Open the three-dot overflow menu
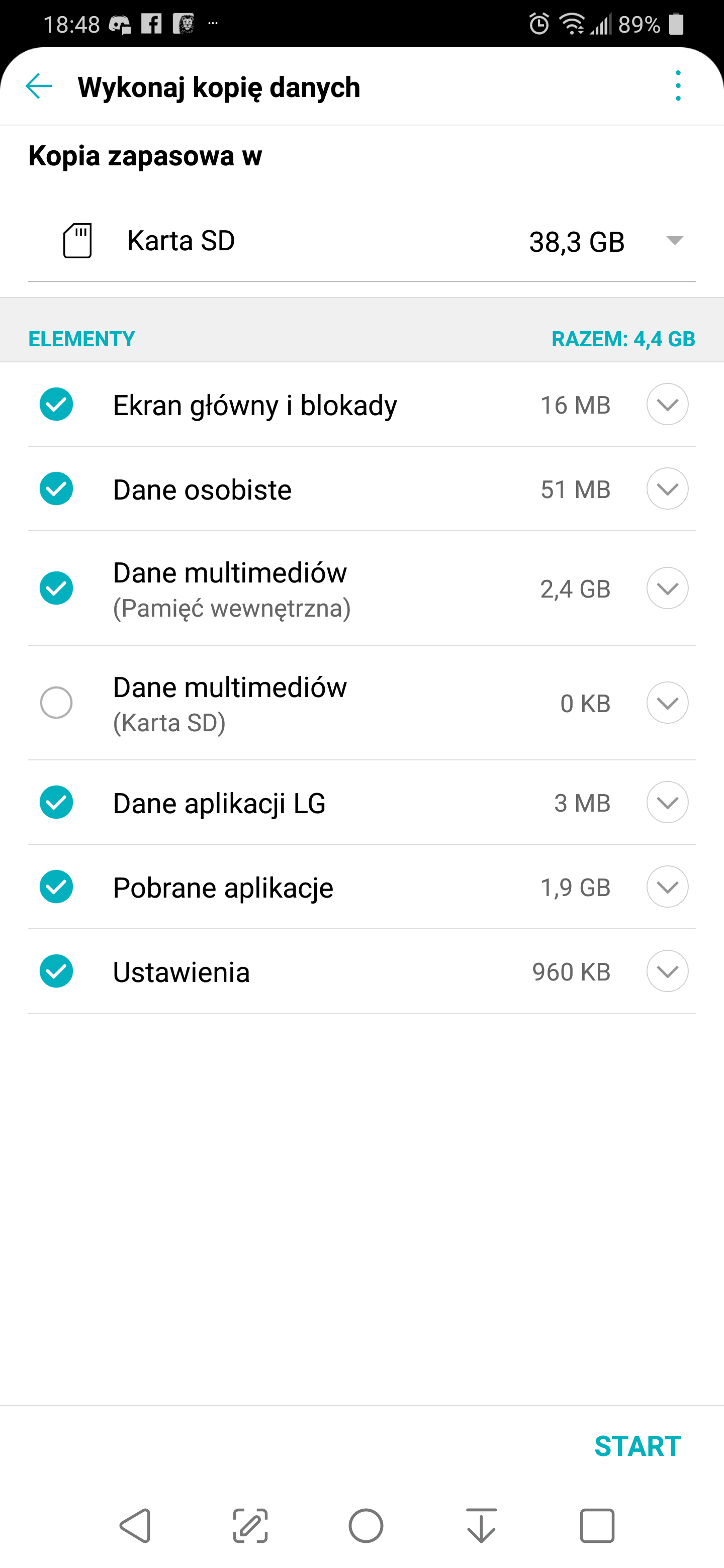The width and height of the screenshot is (724, 1568). [678, 86]
